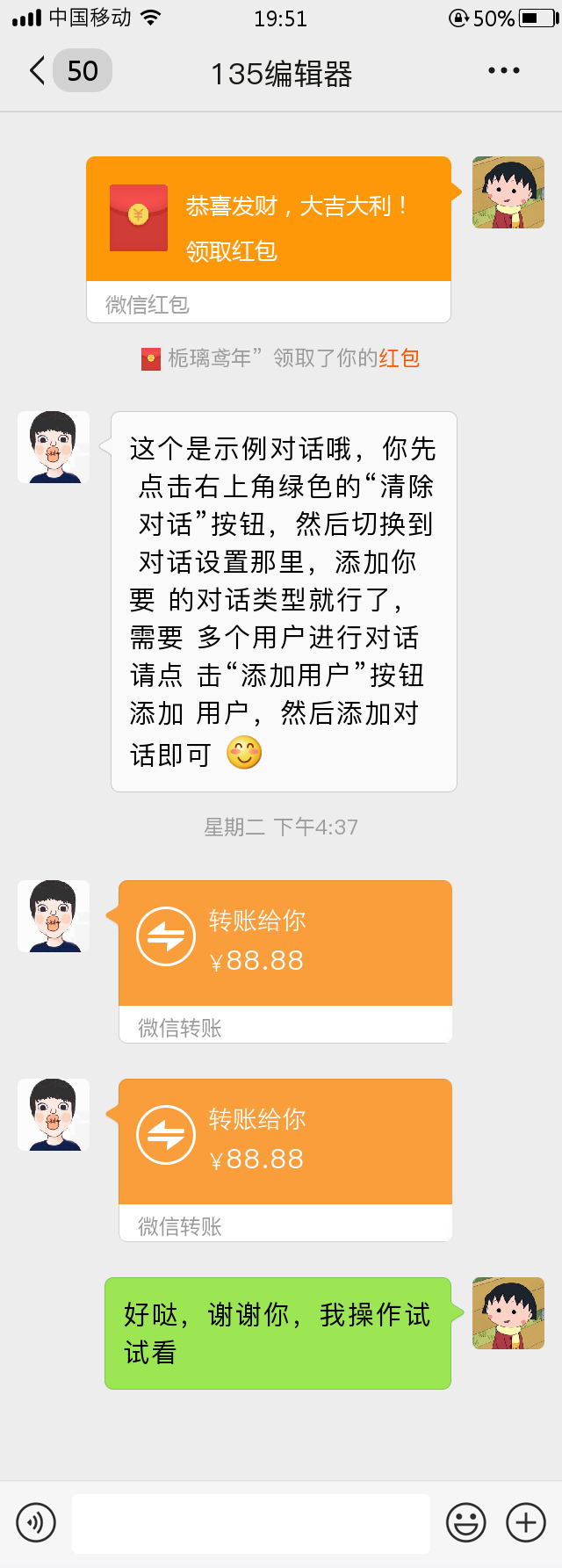View contact avatar next to the long message
This screenshot has height=1568, width=562.
click(x=54, y=447)
